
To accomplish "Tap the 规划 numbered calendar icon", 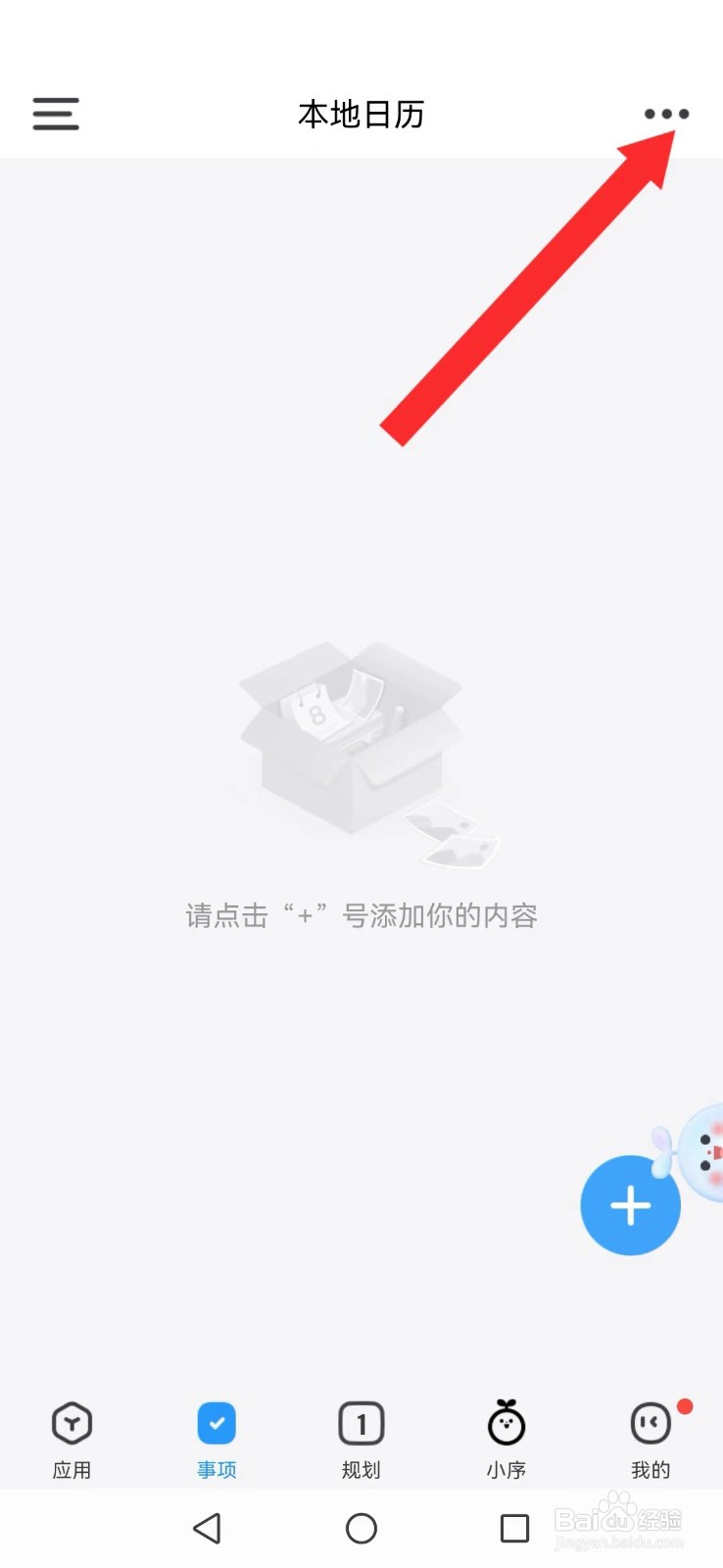I will click(x=361, y=1423).
